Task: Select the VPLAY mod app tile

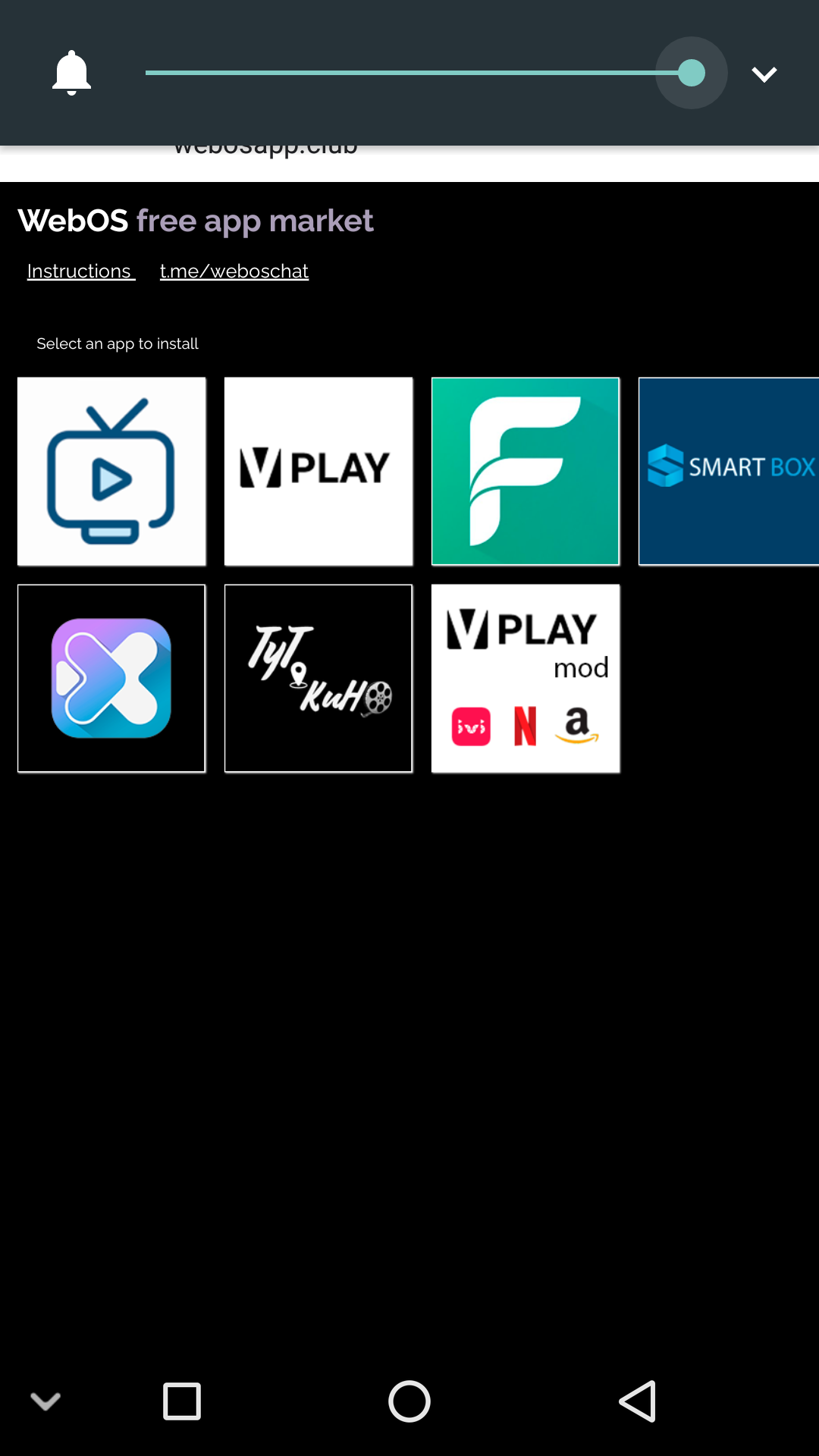Action: click(x=526, y=678)
